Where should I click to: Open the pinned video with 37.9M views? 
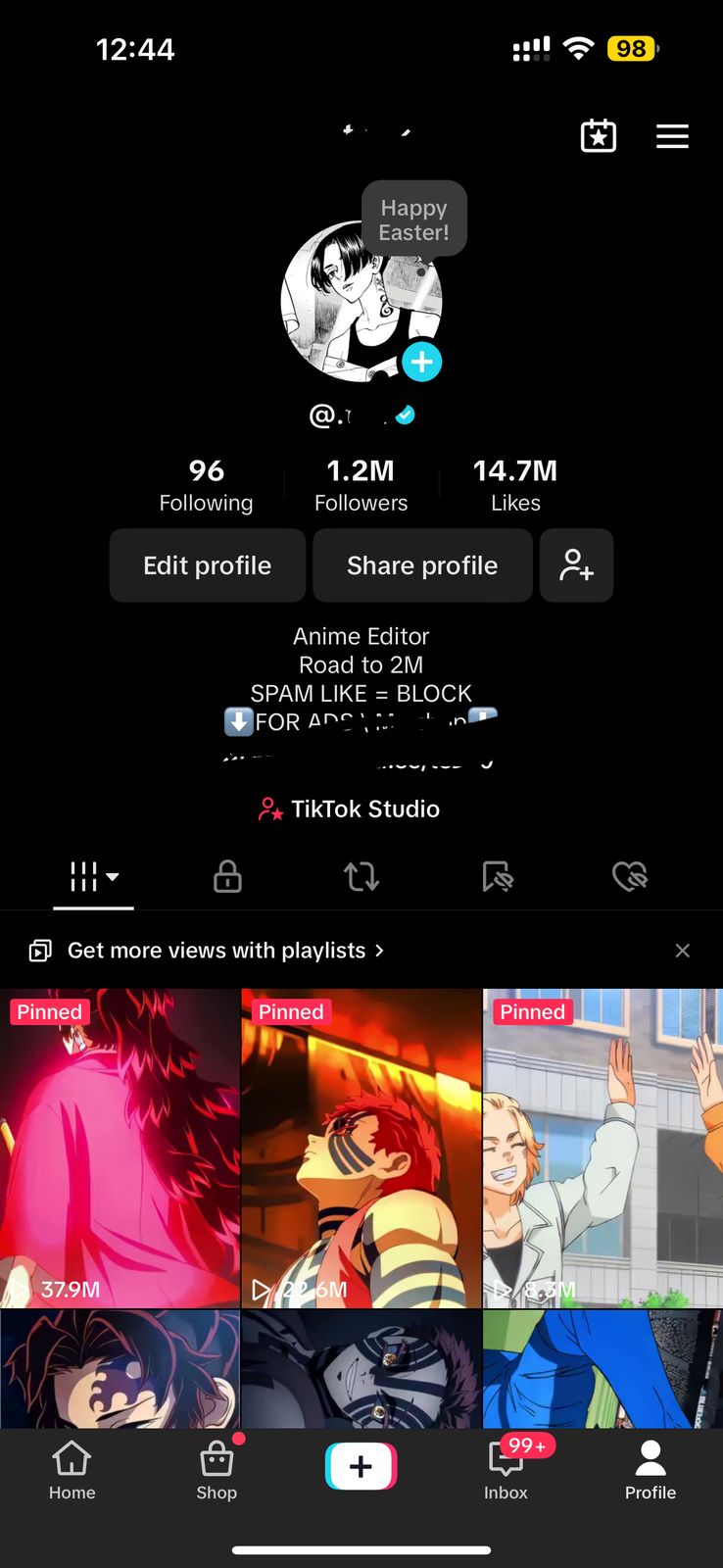(x=120, y=1148)
